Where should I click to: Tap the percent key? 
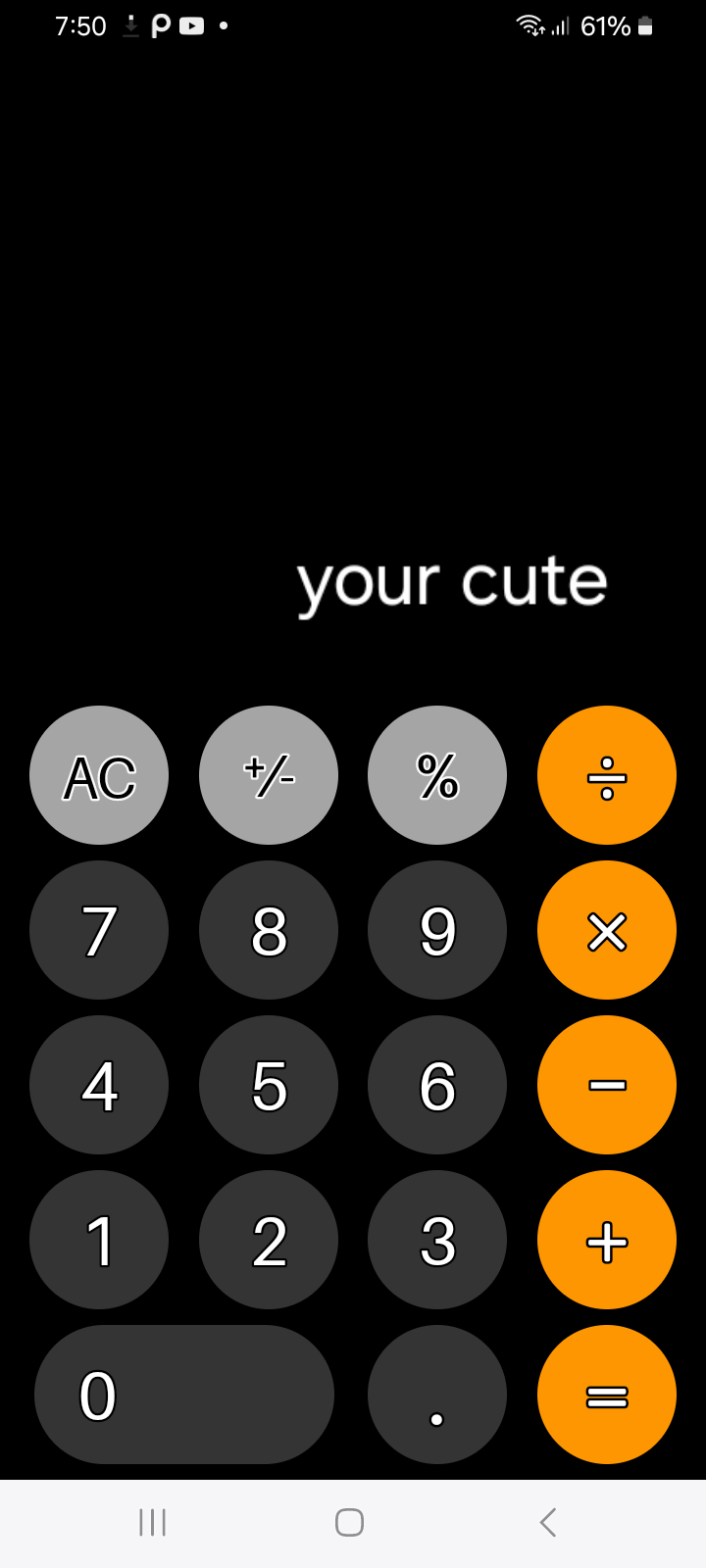437,775
